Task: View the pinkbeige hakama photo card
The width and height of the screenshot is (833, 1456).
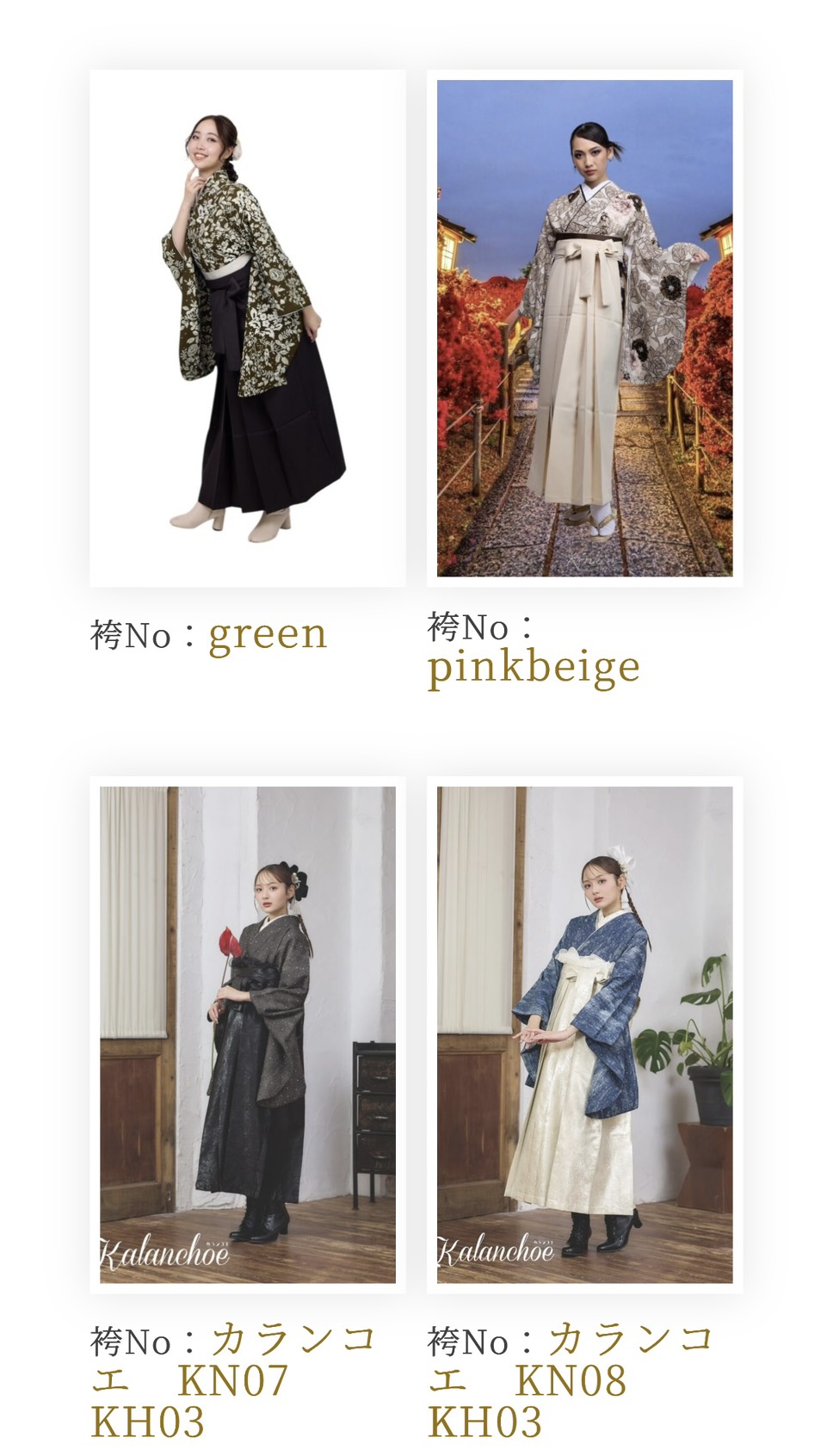Action: click(585, 329)
